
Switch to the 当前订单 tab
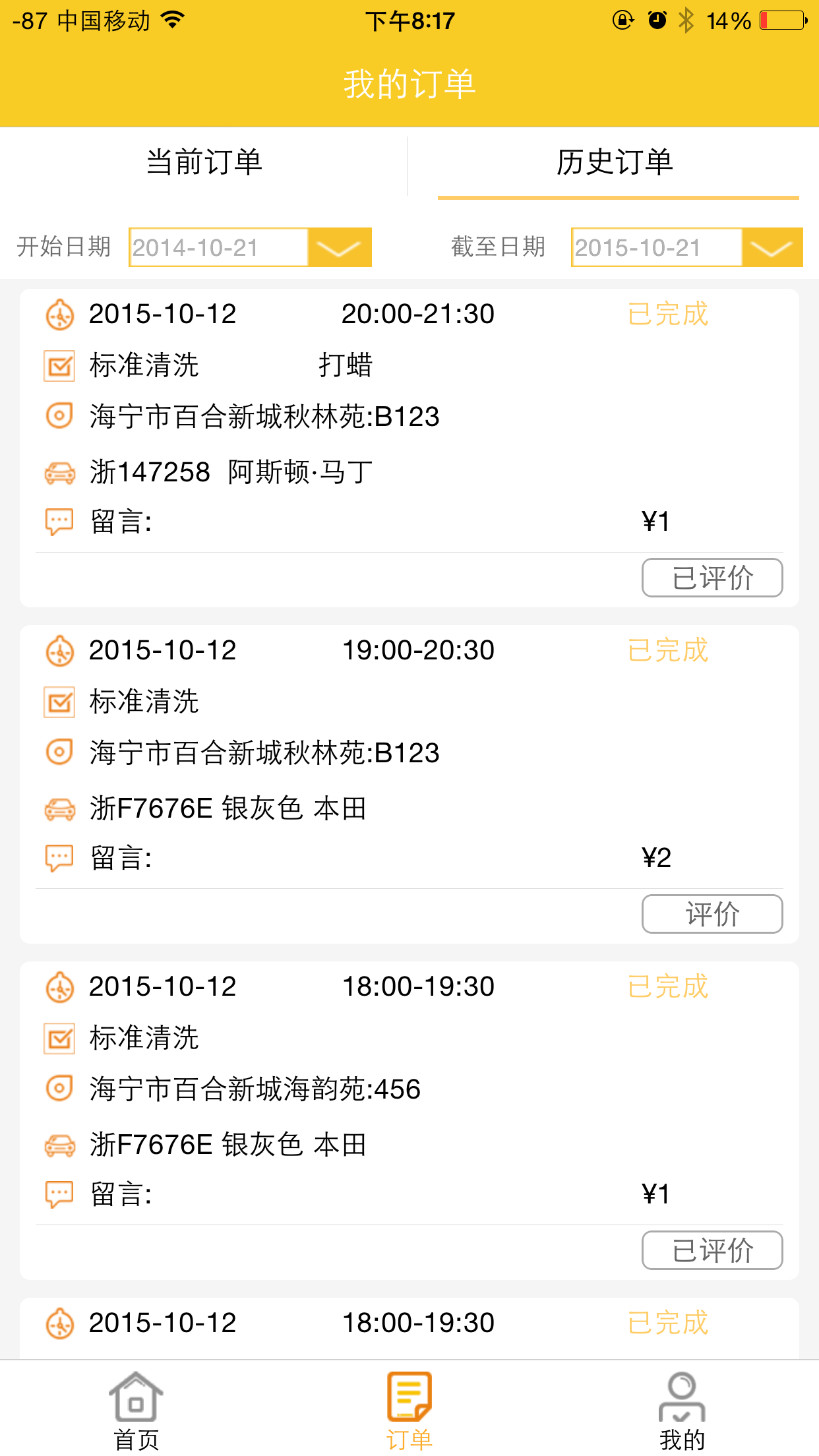[204, 163]
